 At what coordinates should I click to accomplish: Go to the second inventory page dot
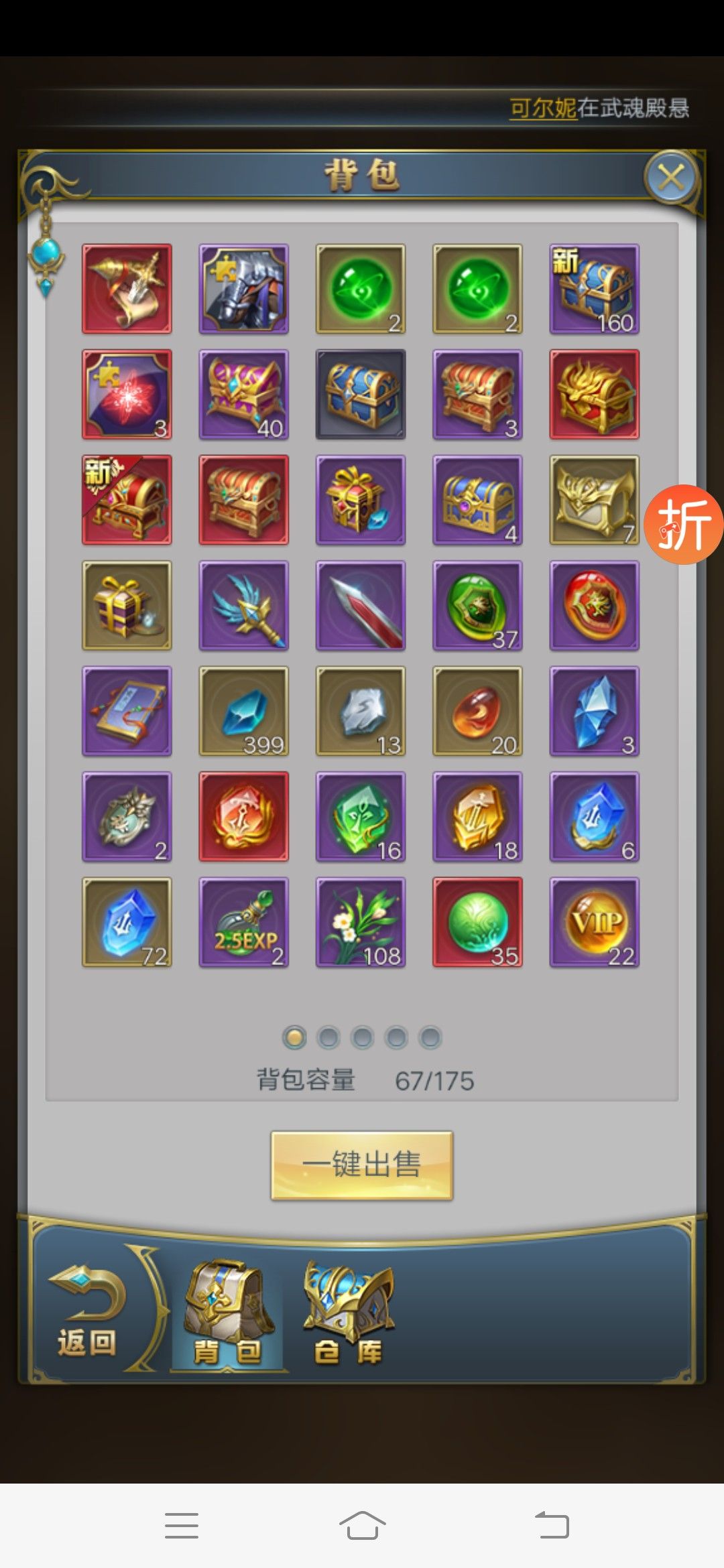328,1037
